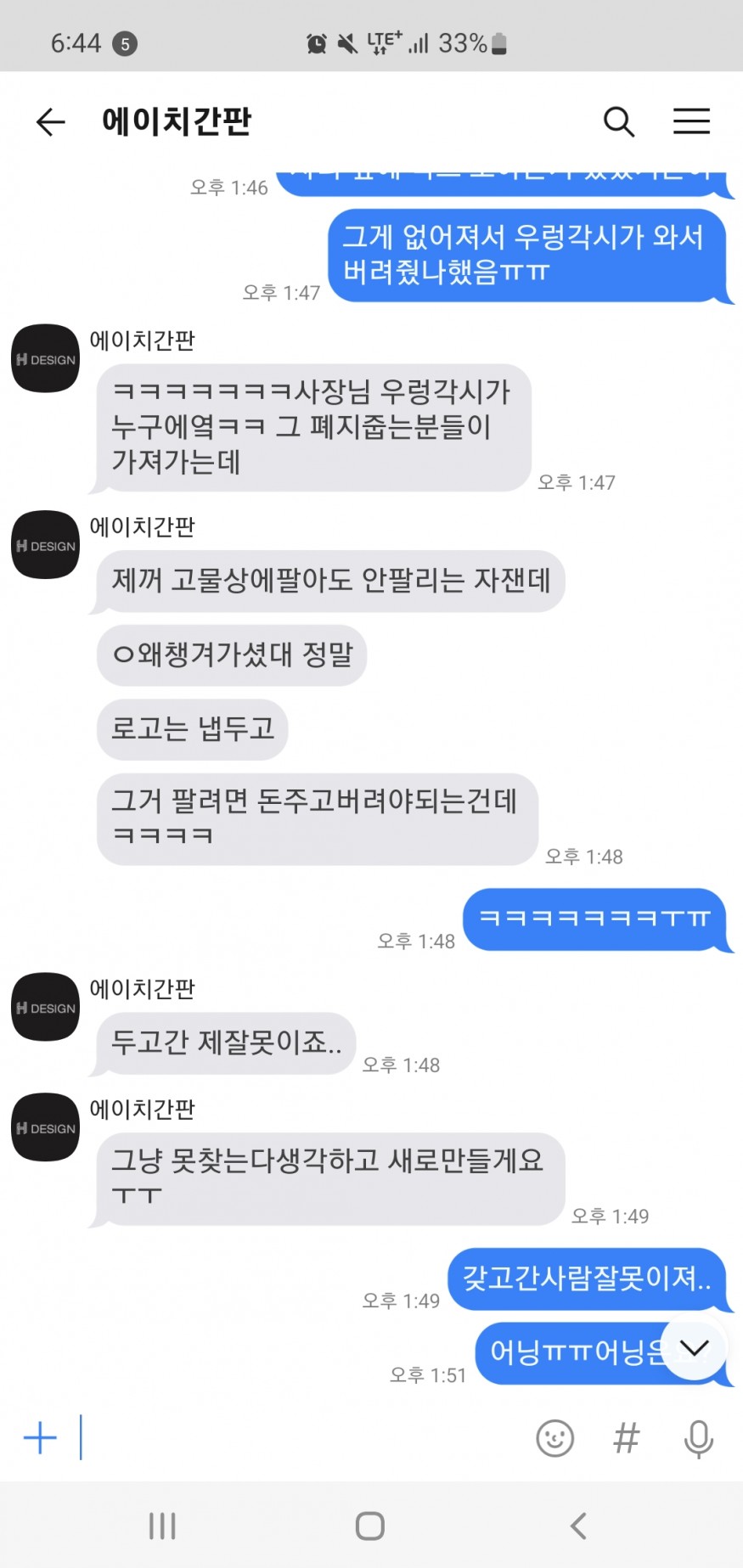Screen dimensions: 743x1568
Task: Open the chat room hamburger menu
Action: tap(691, 121)
